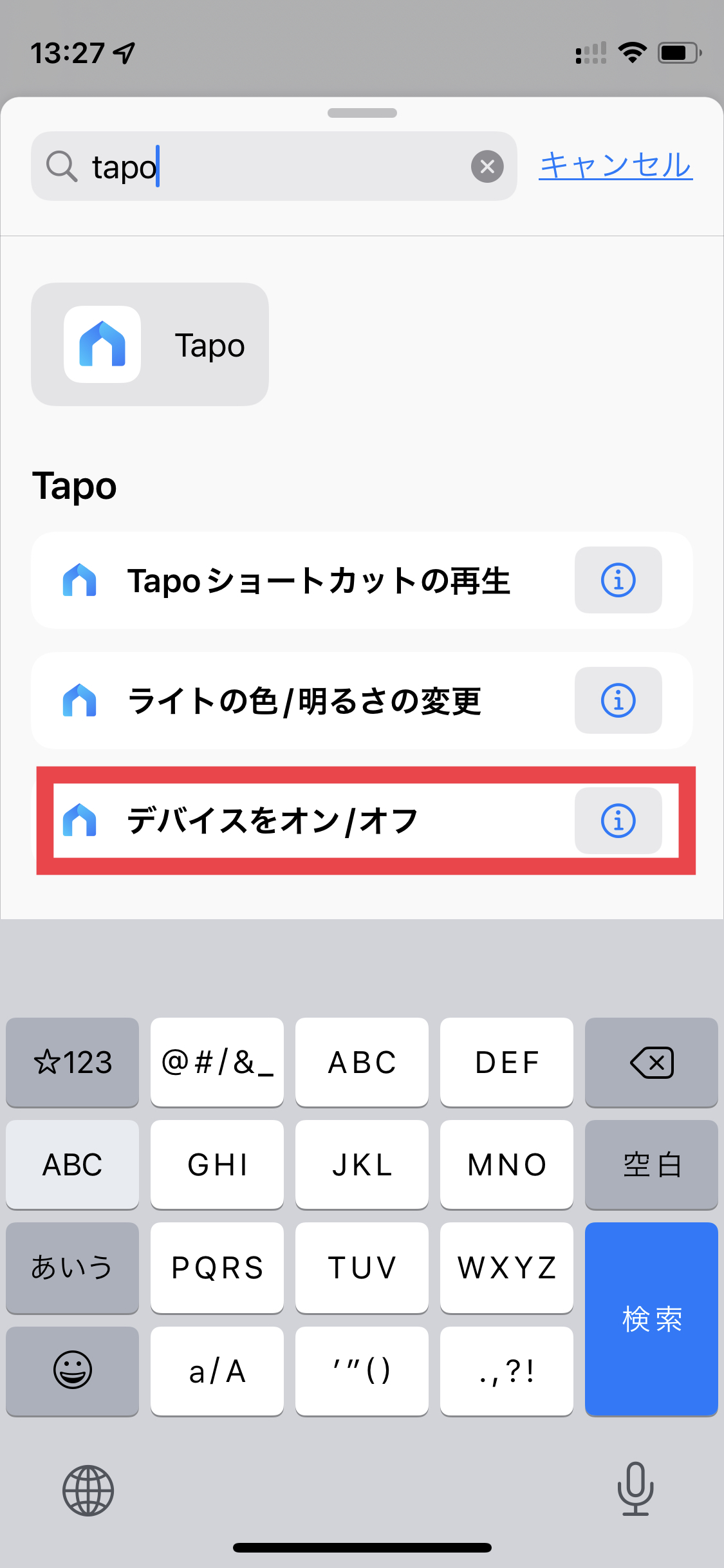Hit the blue 検索 key on the keyboard
The image size is (724, 1568).
(651, 1318)
